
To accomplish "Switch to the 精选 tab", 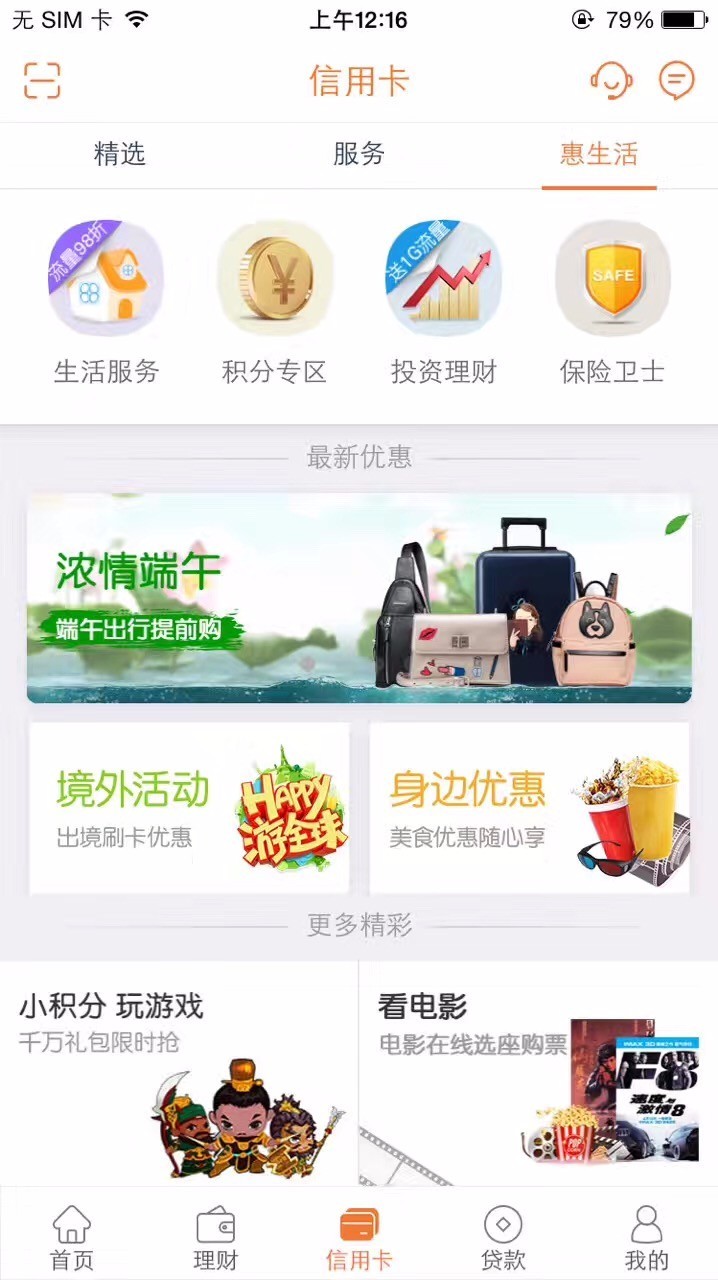I will click(x=119, y=154).
